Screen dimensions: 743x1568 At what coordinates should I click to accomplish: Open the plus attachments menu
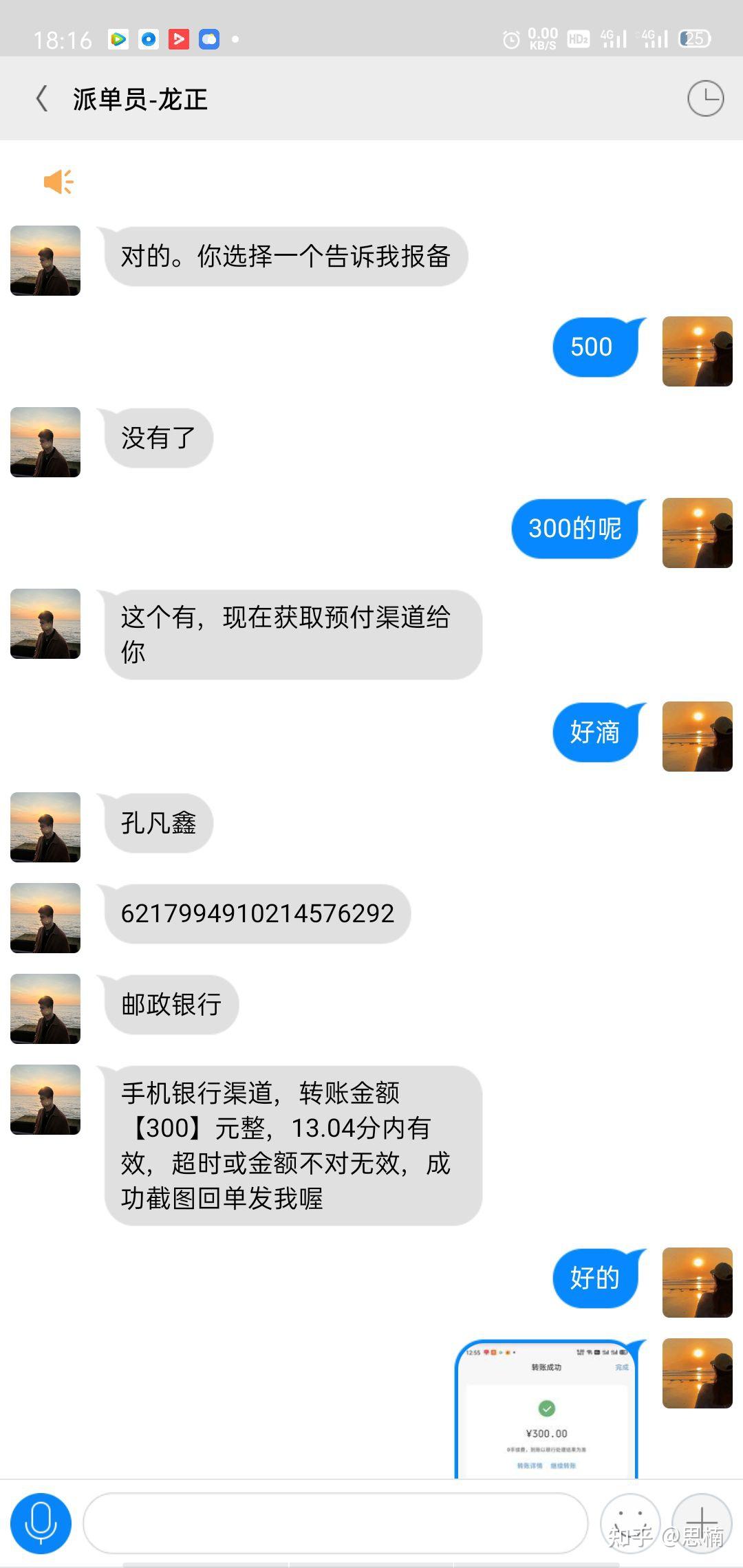coord(701,1523)
